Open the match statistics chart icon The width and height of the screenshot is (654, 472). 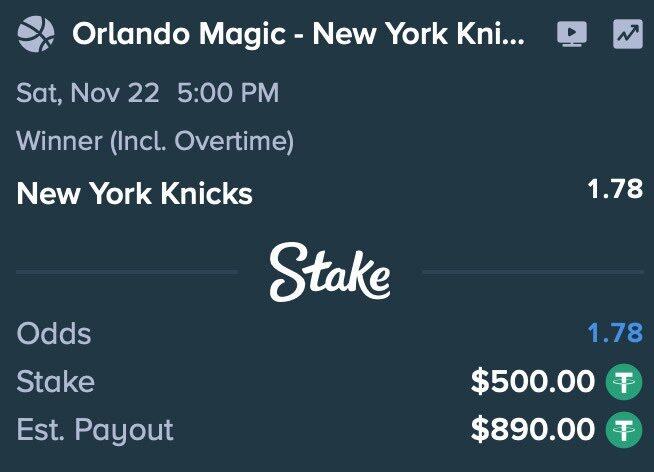point(627,35)
